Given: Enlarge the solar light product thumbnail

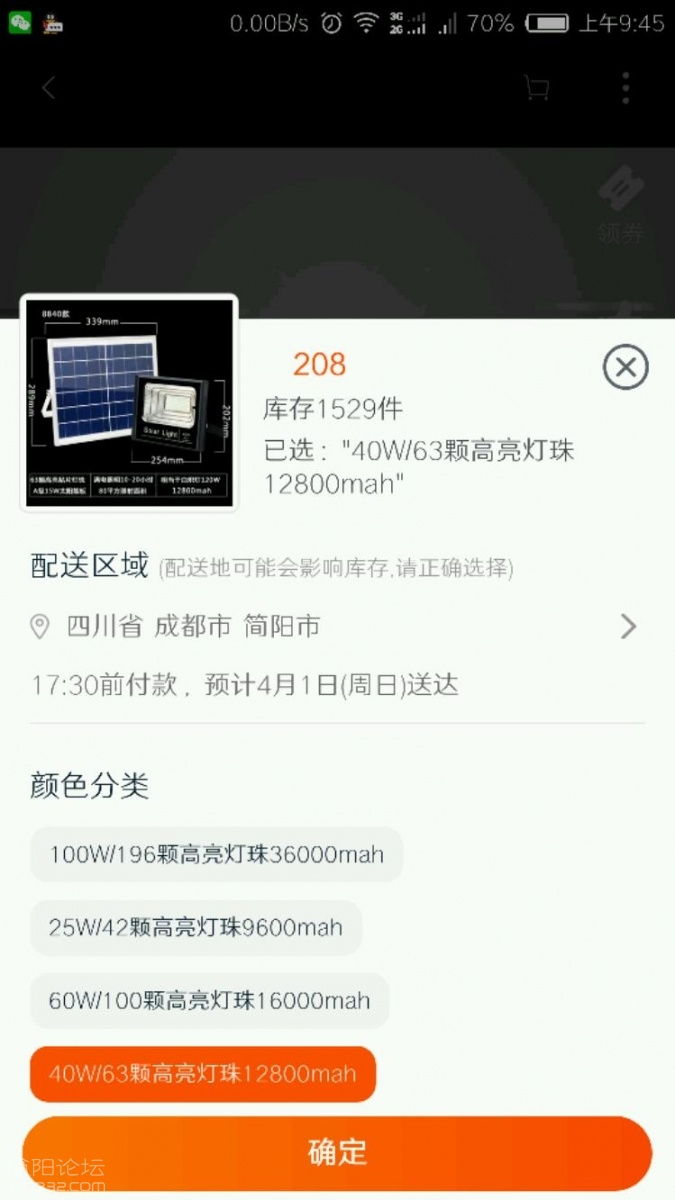Looking at the screenshot, I should point(129,402).
